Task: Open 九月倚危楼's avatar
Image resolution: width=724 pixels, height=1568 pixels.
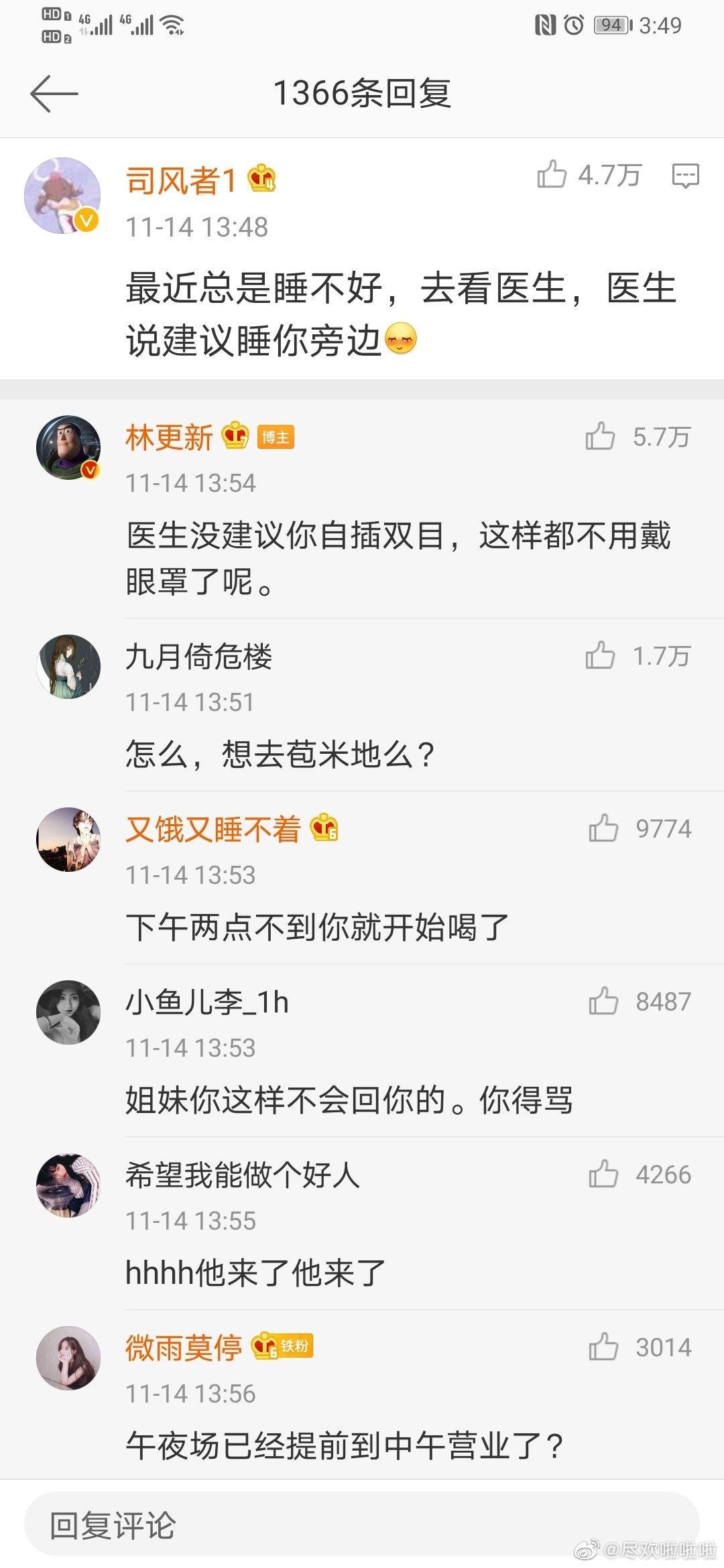Action: pos(68,667)
